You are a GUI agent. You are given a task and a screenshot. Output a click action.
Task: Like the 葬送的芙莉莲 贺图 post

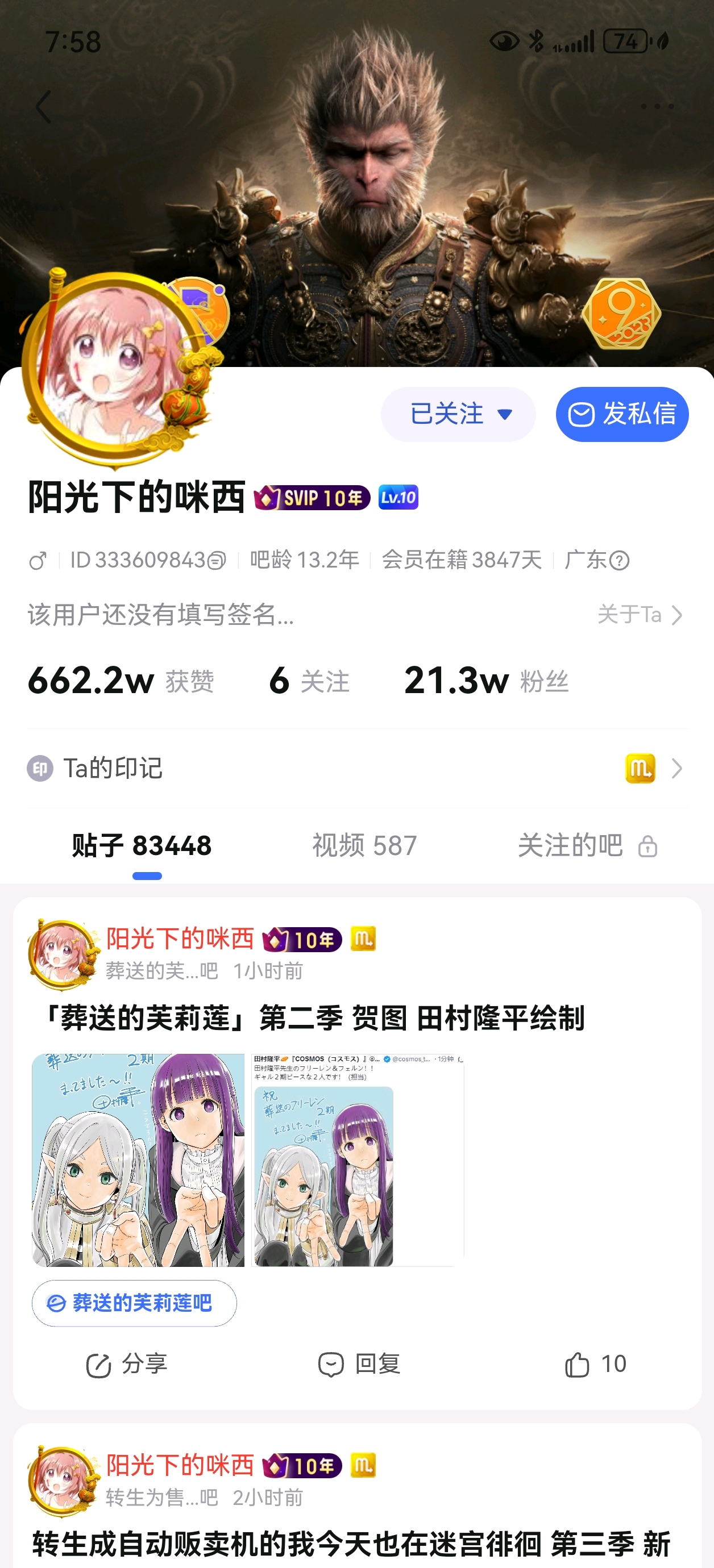595,1364
